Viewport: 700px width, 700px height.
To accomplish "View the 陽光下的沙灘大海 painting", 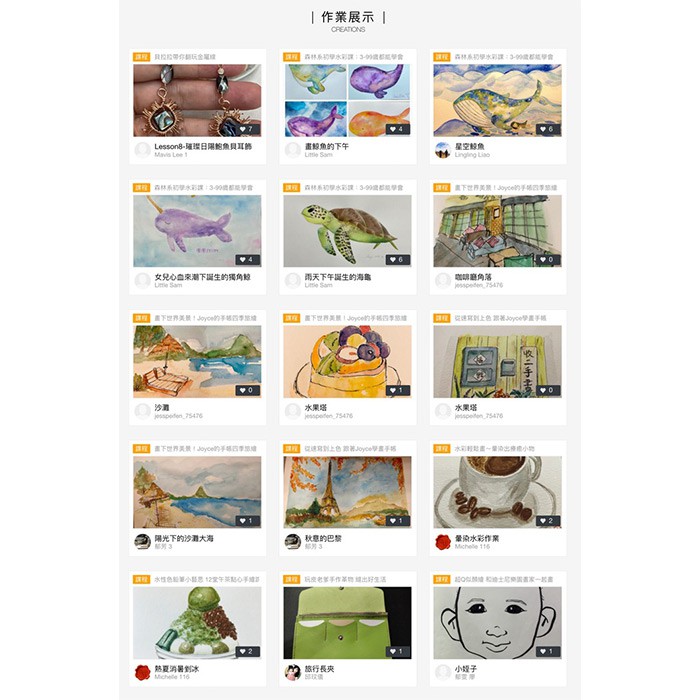I will click(x=197, y=492).
